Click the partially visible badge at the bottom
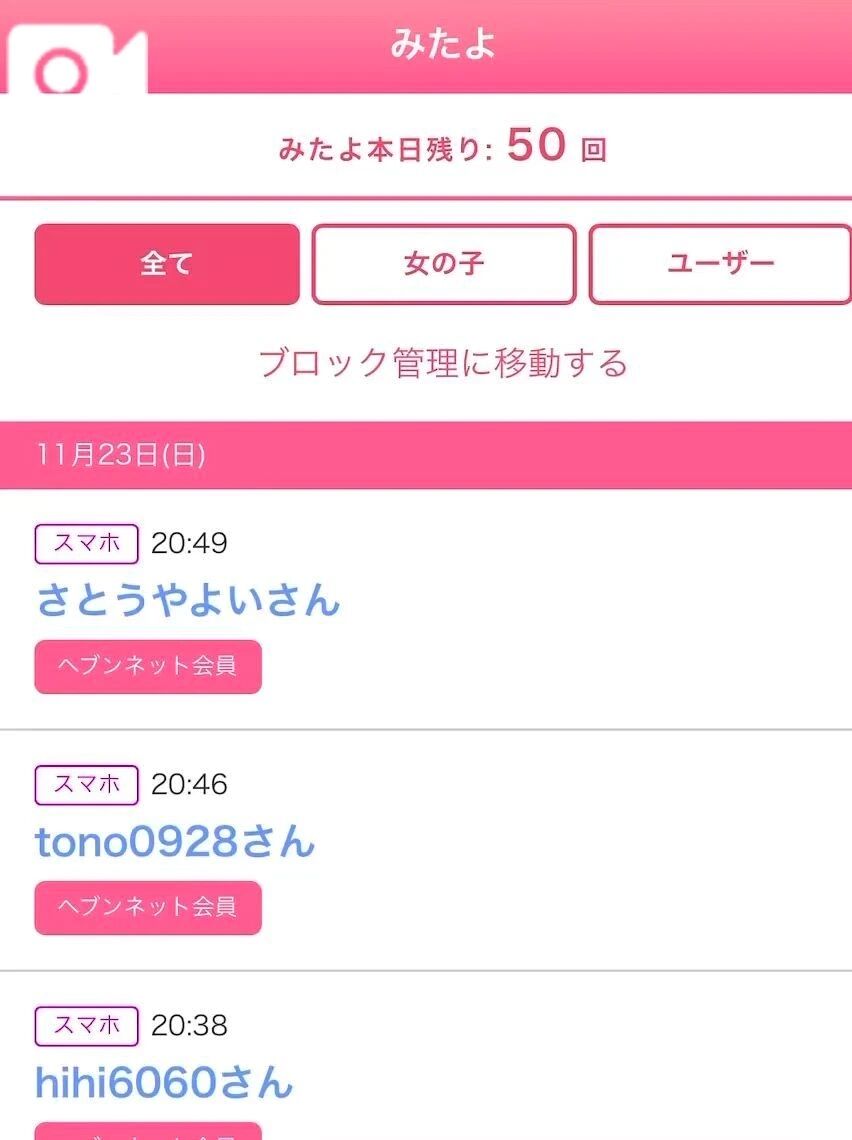The image size is (852, 1140). point(147,1133)
